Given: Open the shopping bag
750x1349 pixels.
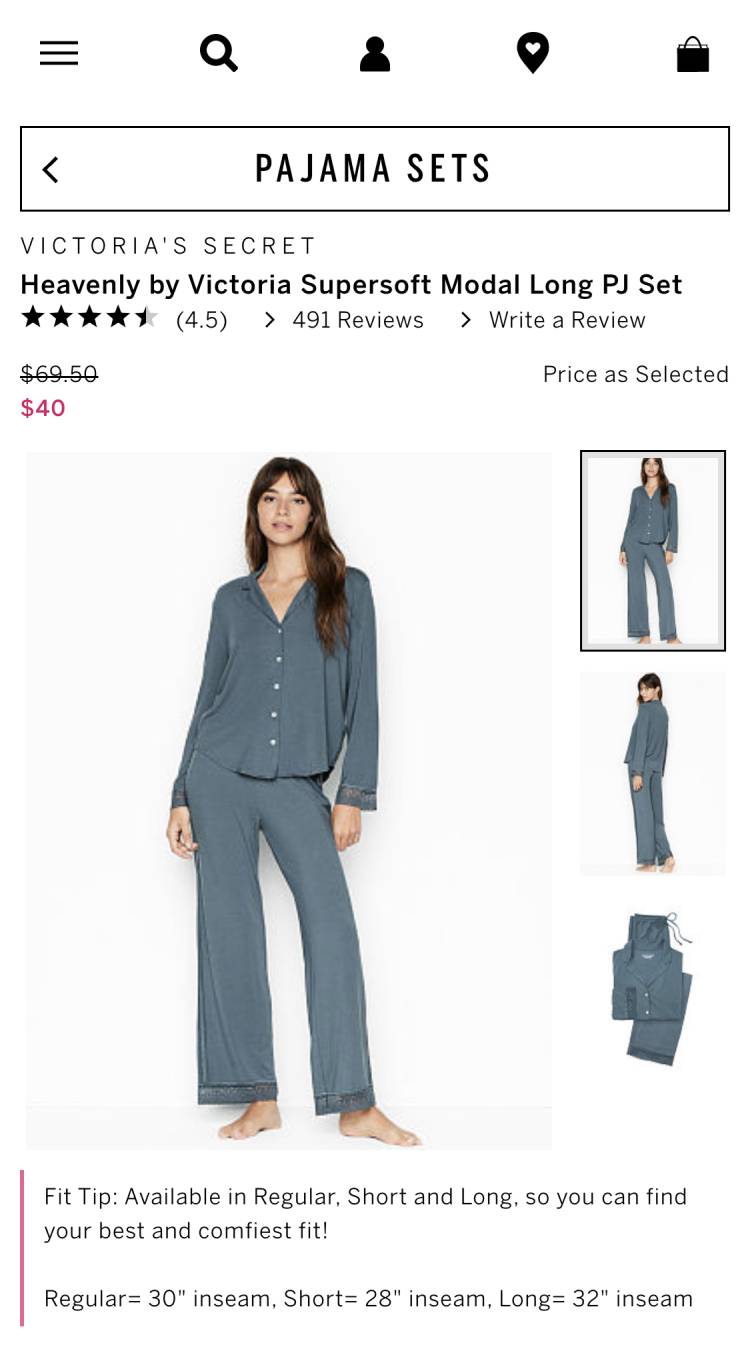Looking at the screenshot, I should tap(692, 54).
